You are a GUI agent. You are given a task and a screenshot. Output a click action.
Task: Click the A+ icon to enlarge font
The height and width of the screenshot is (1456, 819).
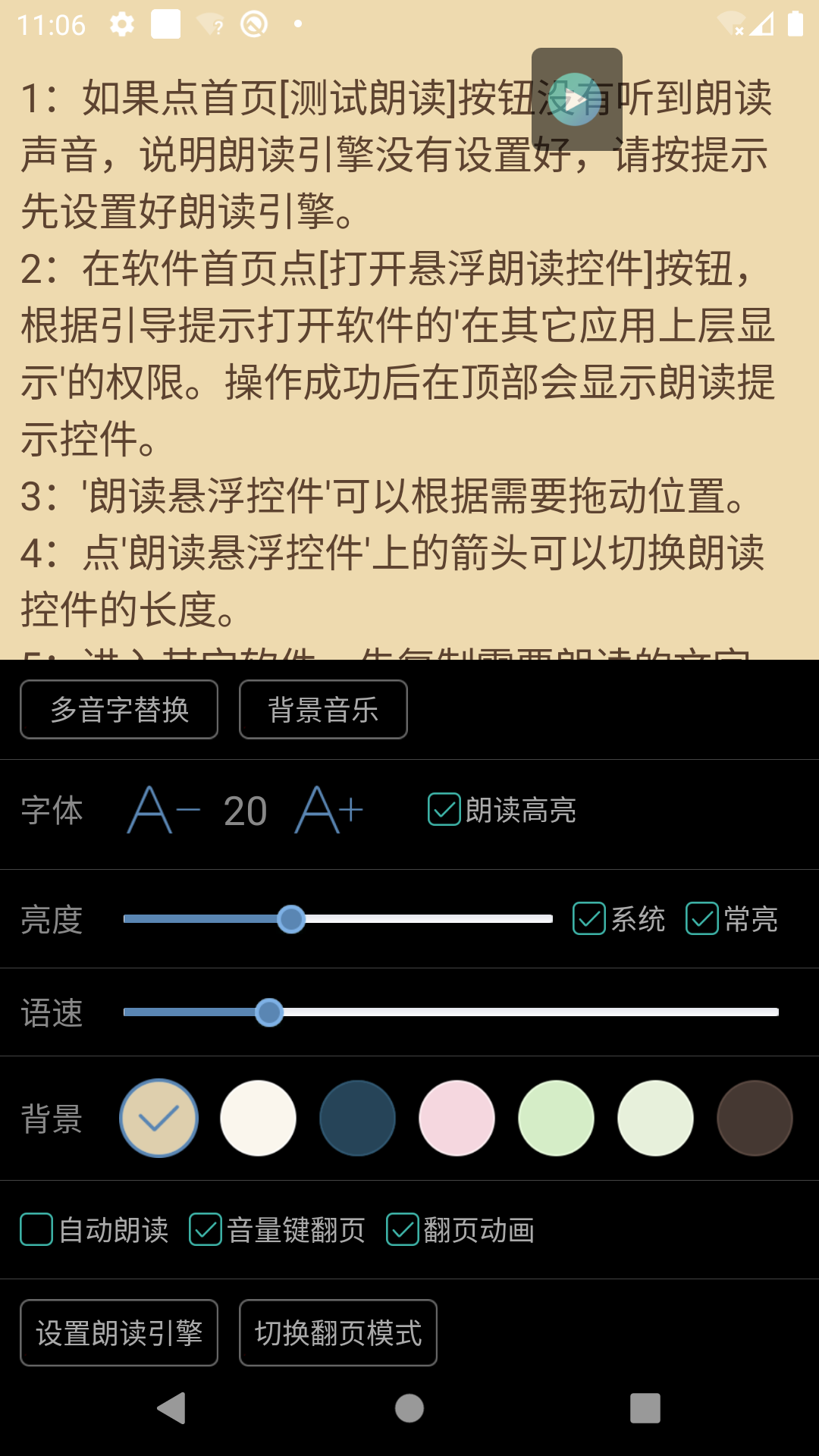point(326,810)
